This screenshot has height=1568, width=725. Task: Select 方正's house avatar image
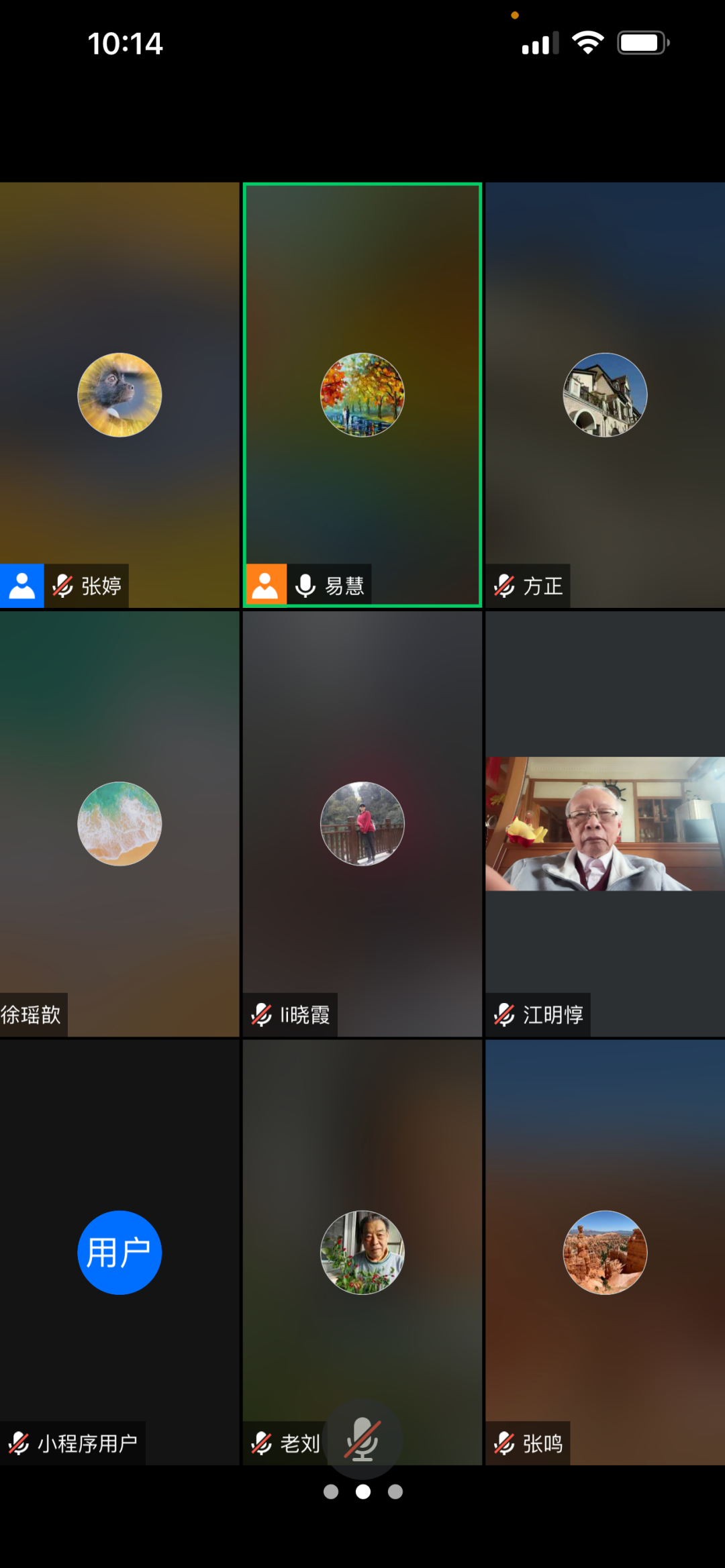pyautogui.click(x=603, y=395)
